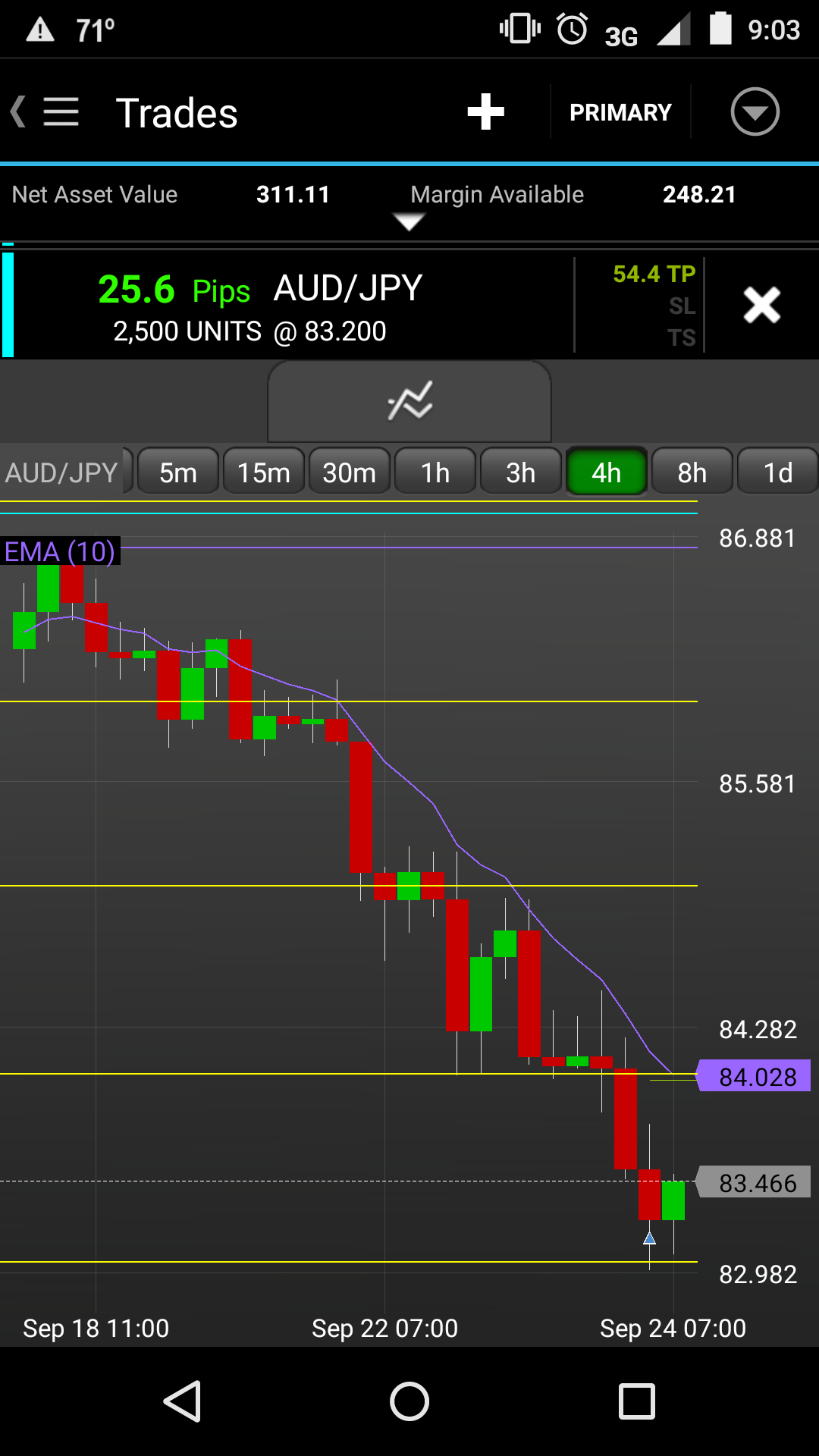819x1456 pixels.
Task: Switch chart to 8h timeframe
Action: [692, 472]
